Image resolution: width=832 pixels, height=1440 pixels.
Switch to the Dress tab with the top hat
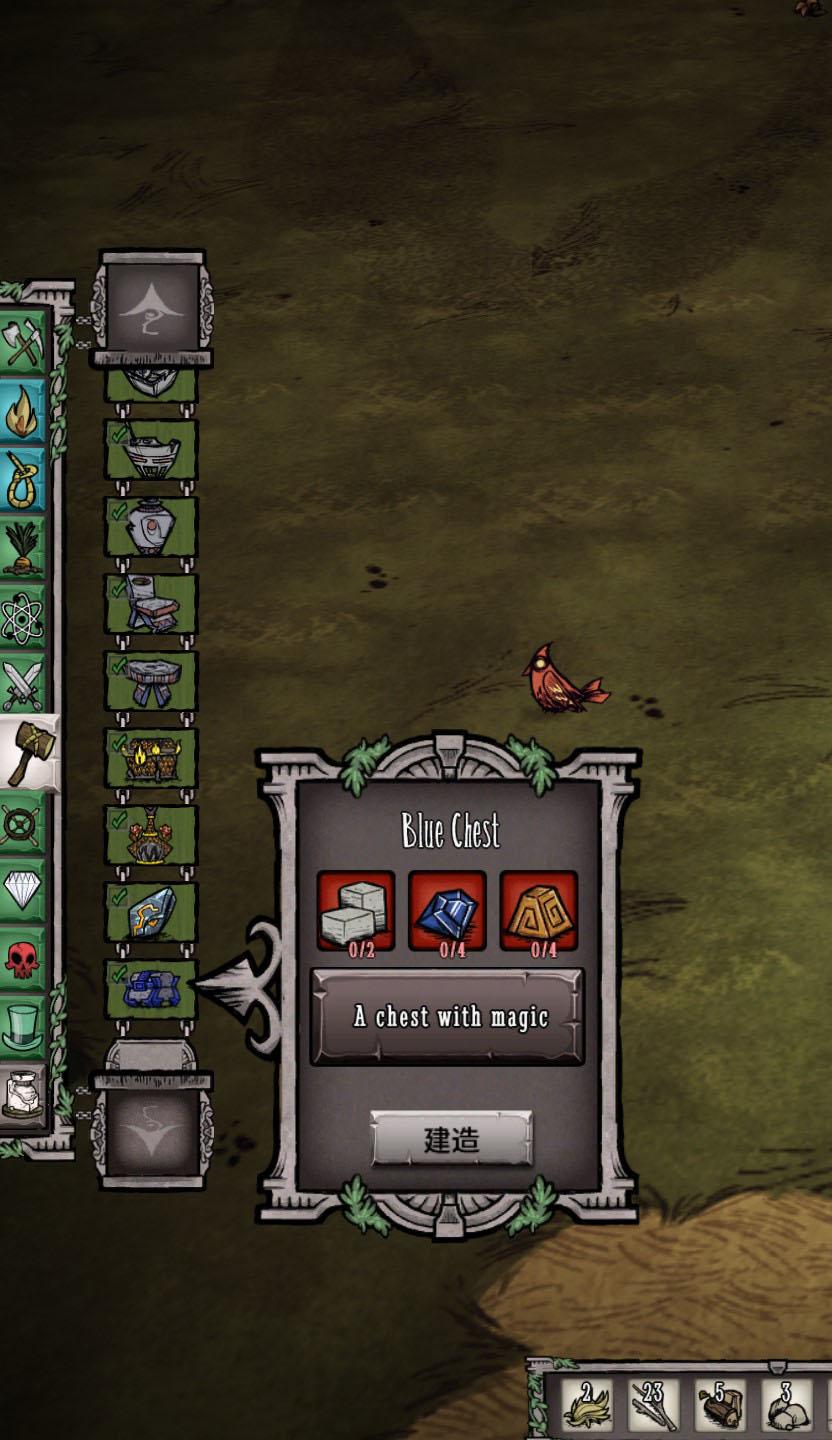(x=22, y=1027)
